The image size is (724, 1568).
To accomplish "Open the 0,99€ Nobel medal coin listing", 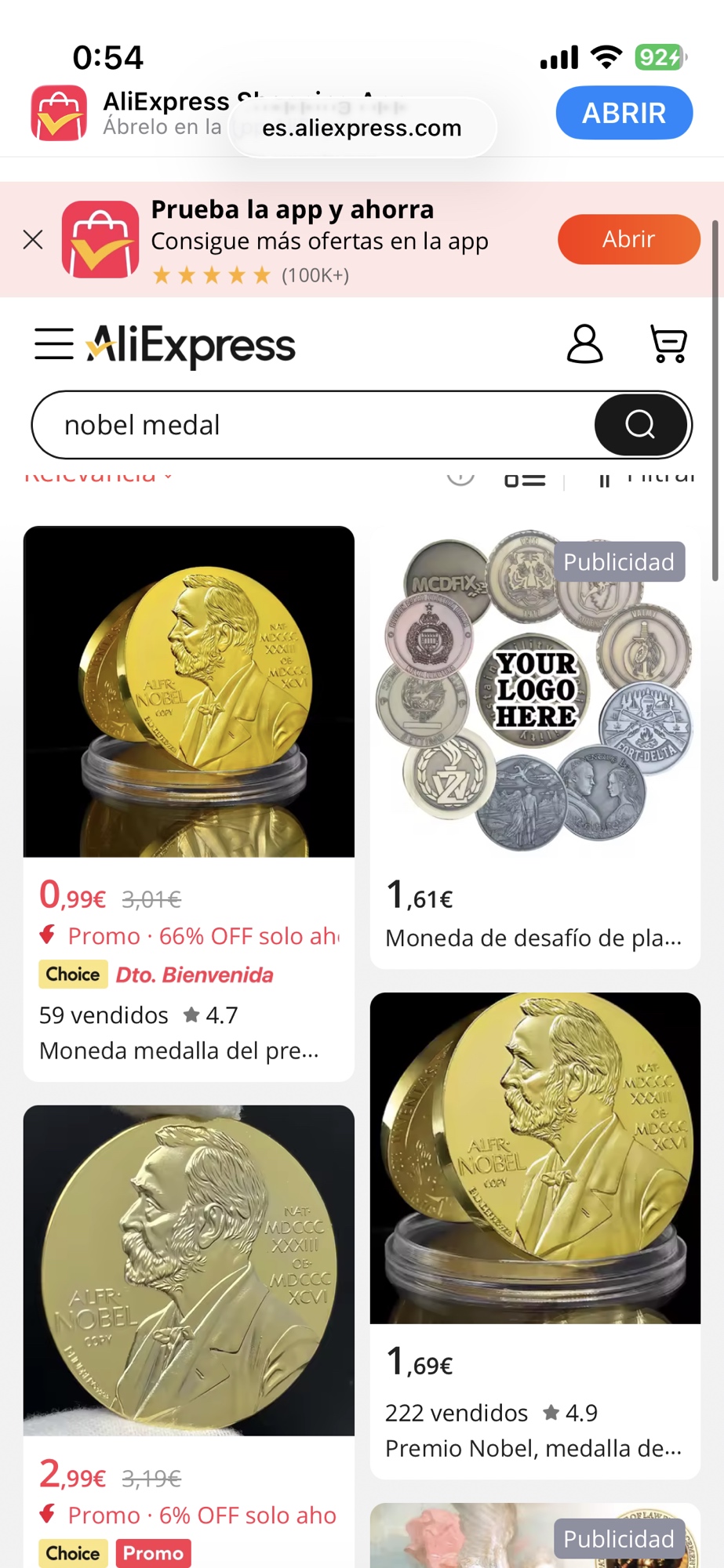I will (x=189, y=692).
